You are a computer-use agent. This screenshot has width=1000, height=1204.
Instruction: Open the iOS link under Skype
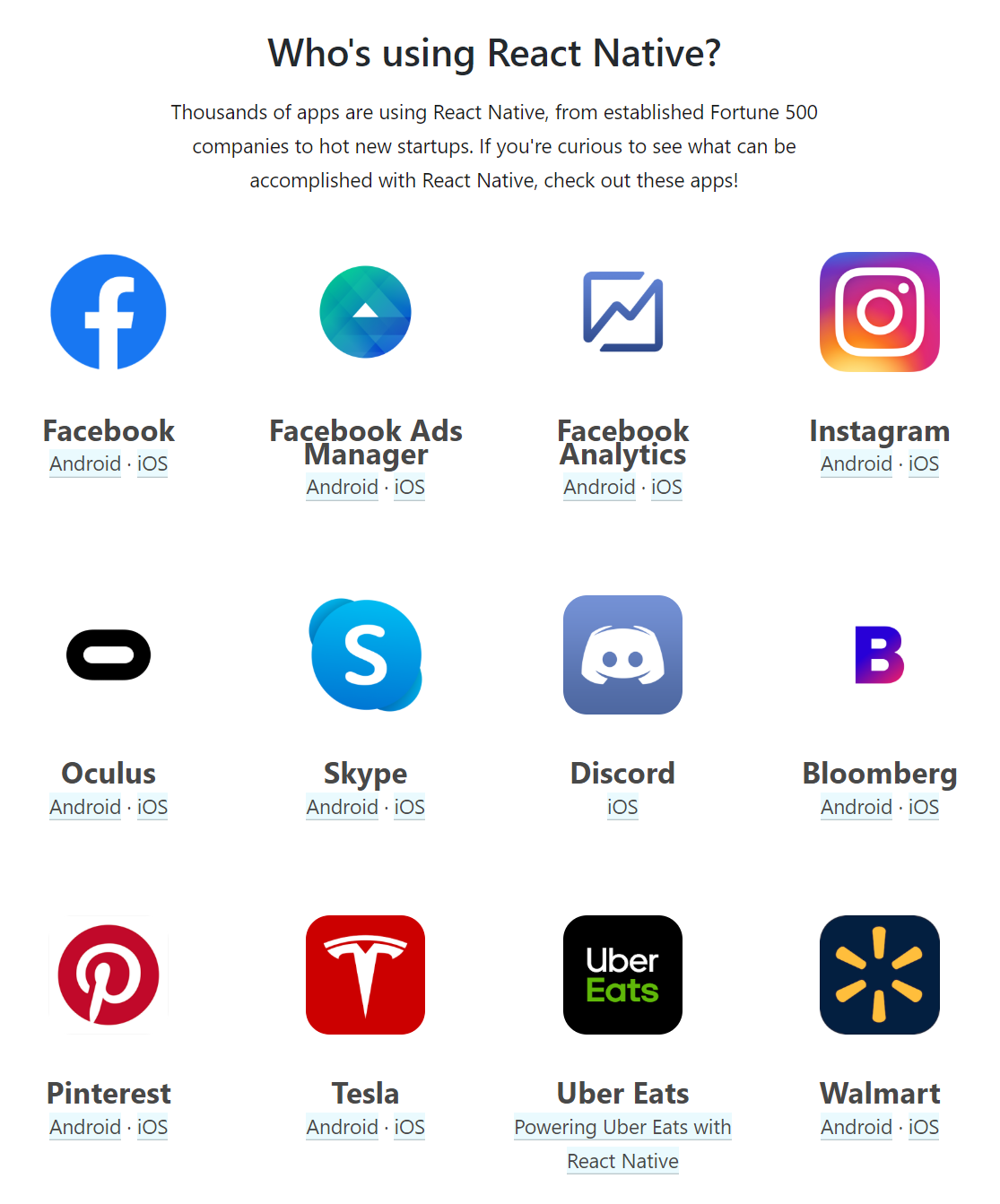pyautogui.click(x=409, y=807)
